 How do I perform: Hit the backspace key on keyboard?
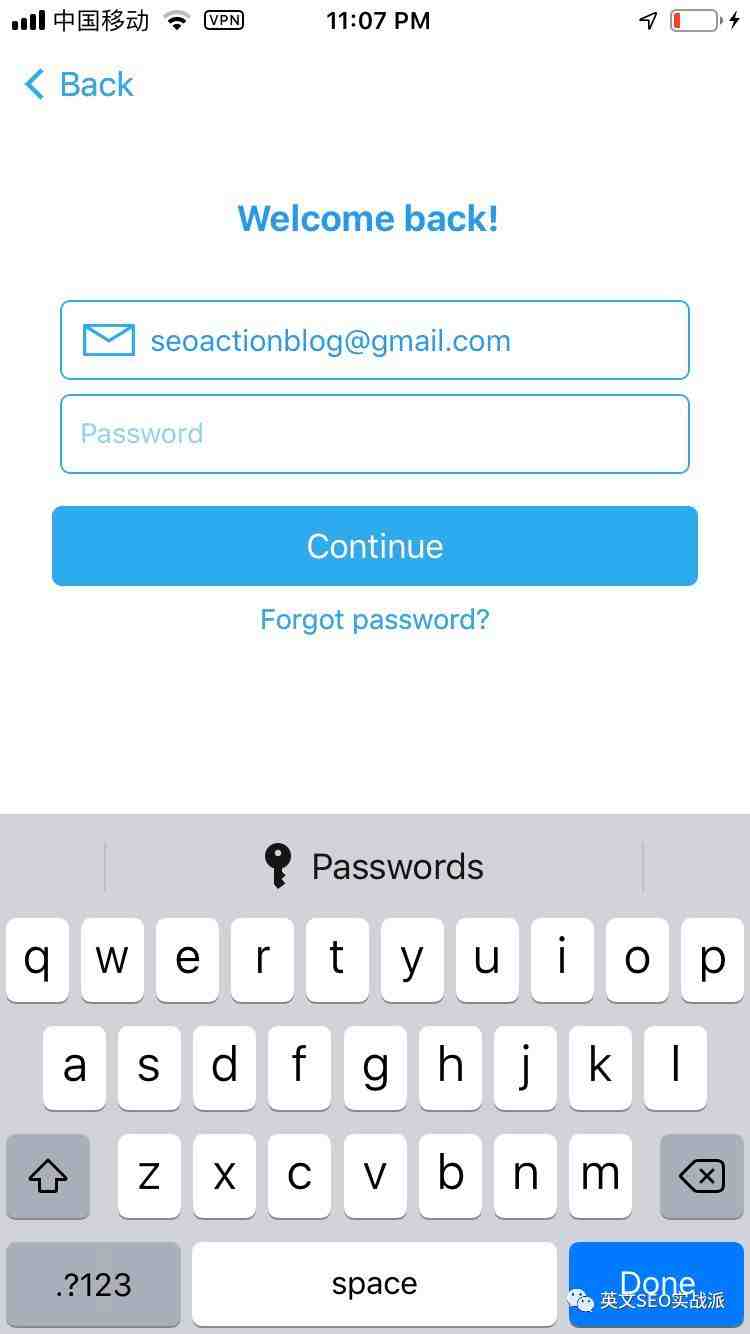click(702, 1176)
